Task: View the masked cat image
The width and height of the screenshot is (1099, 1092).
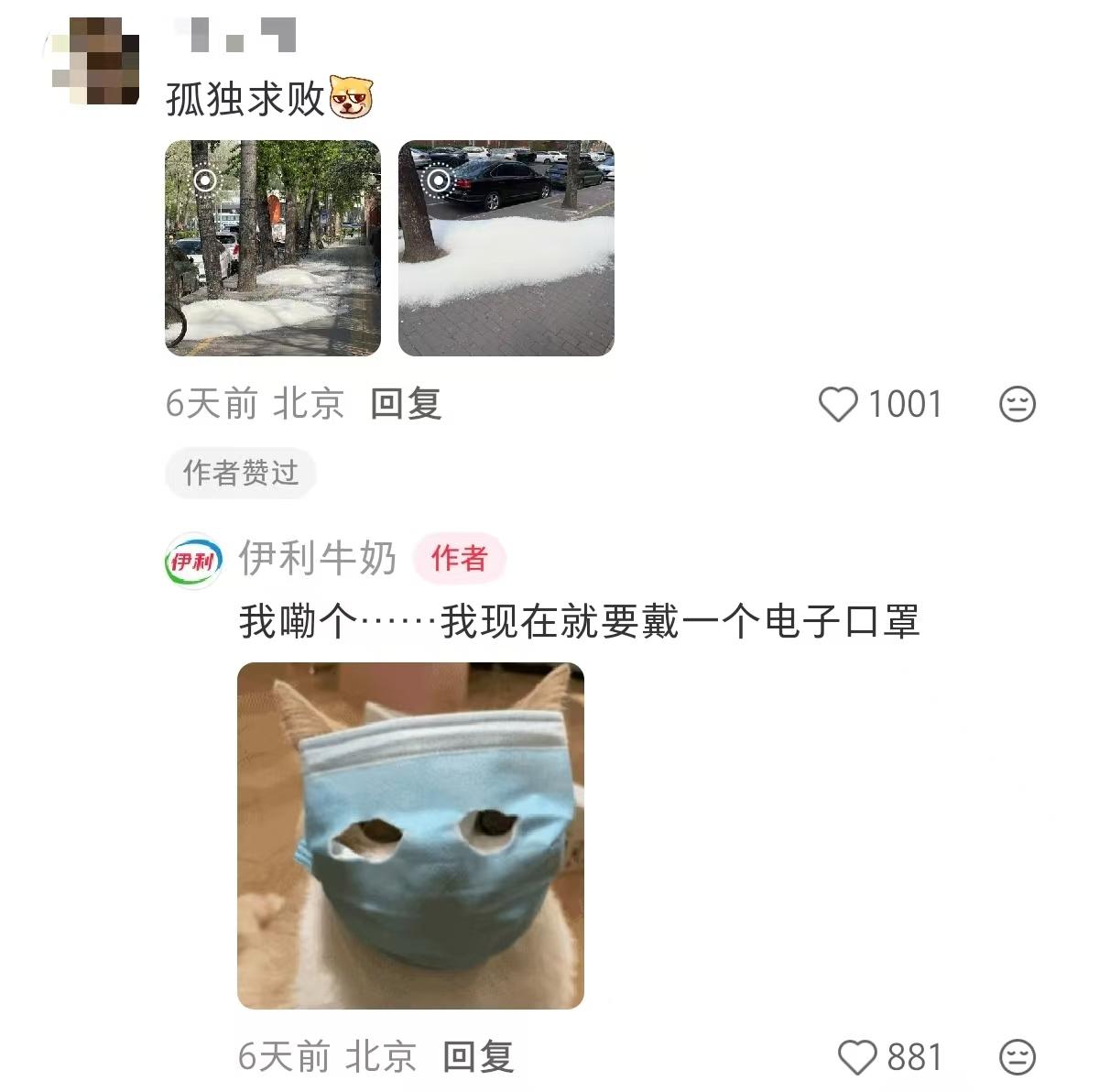Action: click(410, 835)
